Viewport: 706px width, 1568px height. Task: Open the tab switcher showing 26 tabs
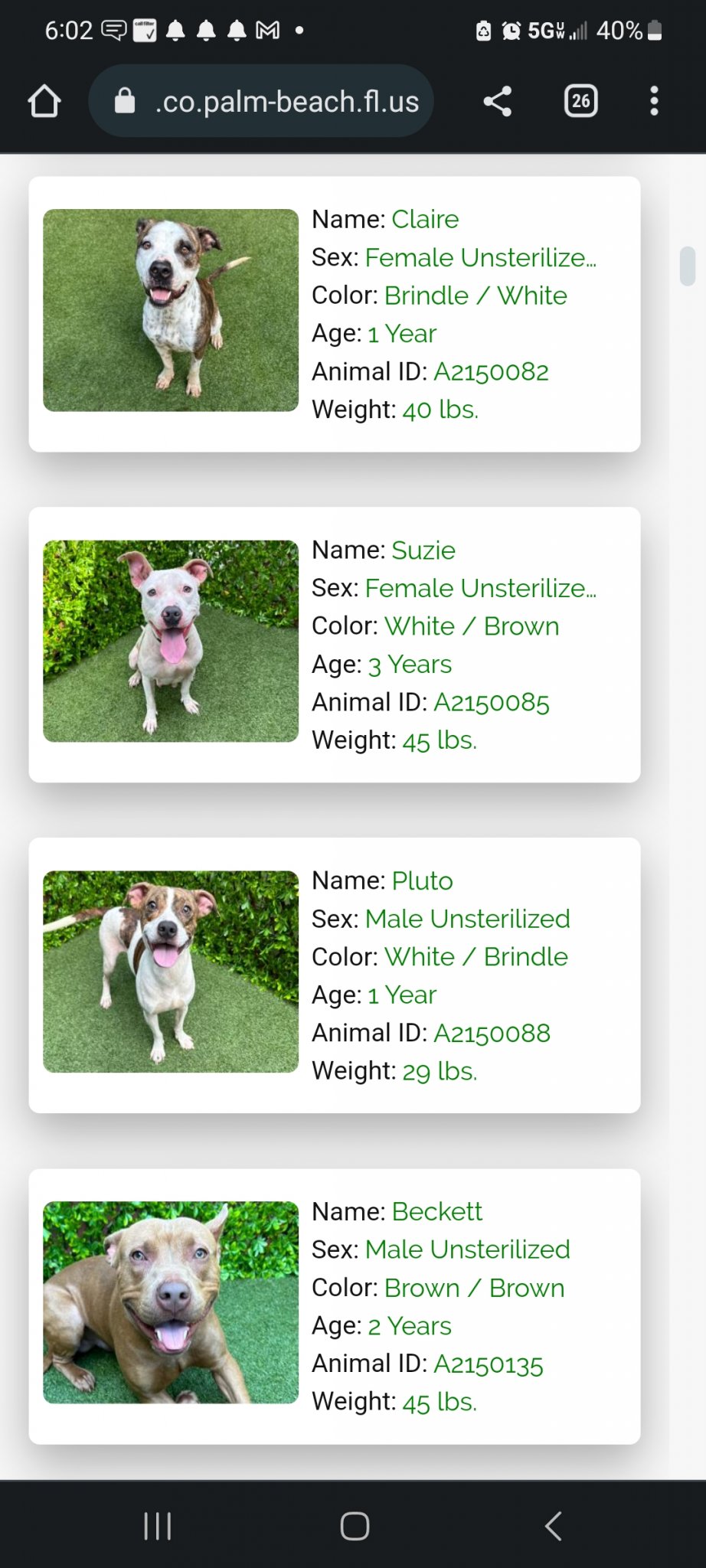[580, 101]
